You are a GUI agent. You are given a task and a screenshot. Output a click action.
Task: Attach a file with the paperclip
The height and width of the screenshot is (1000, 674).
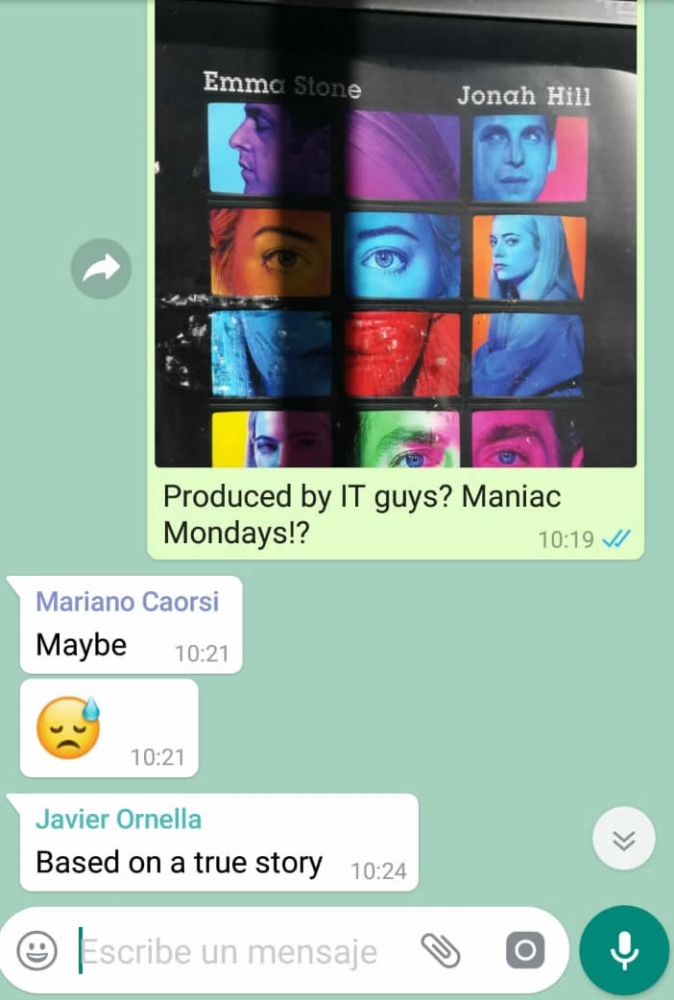pyautogui.click(x=439, y=950)
